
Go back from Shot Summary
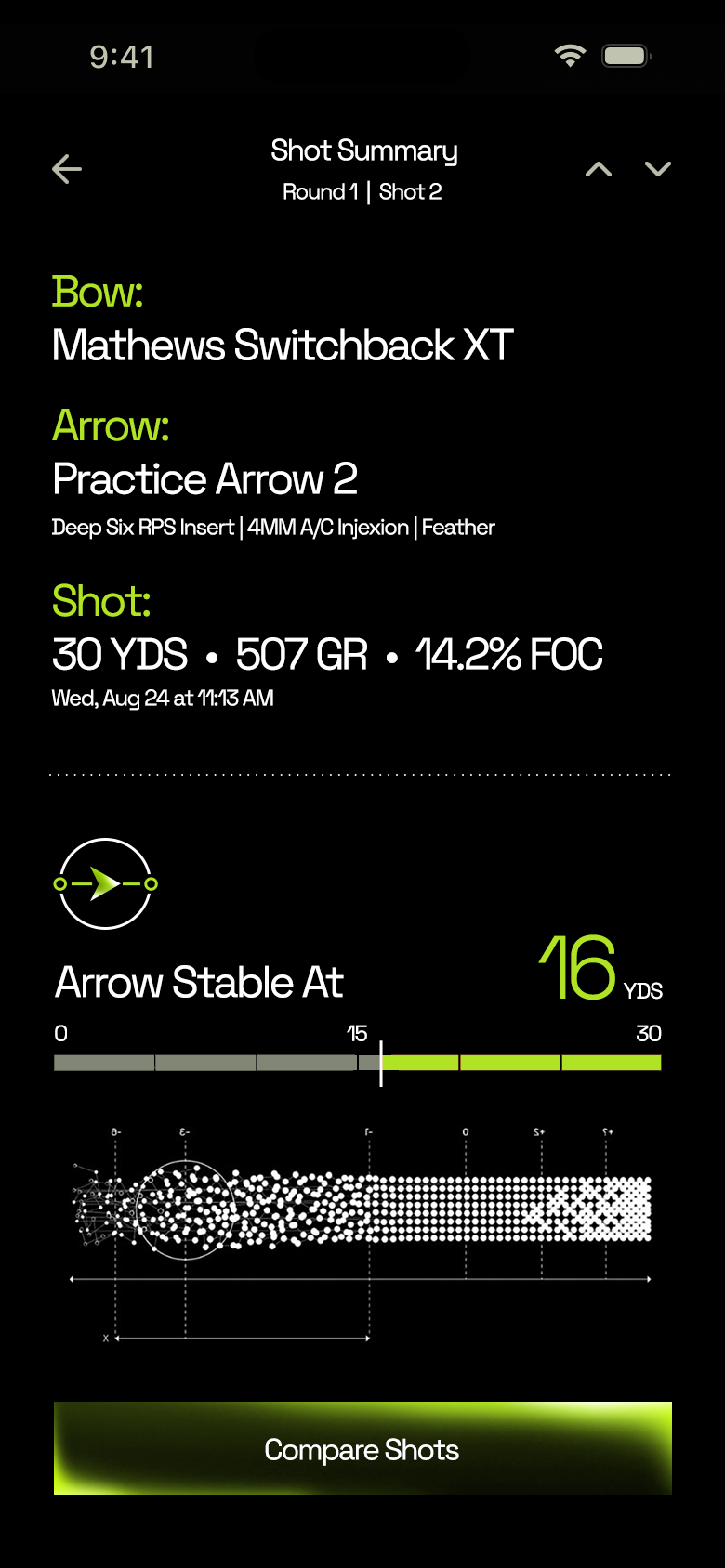(x=67, y=169)
